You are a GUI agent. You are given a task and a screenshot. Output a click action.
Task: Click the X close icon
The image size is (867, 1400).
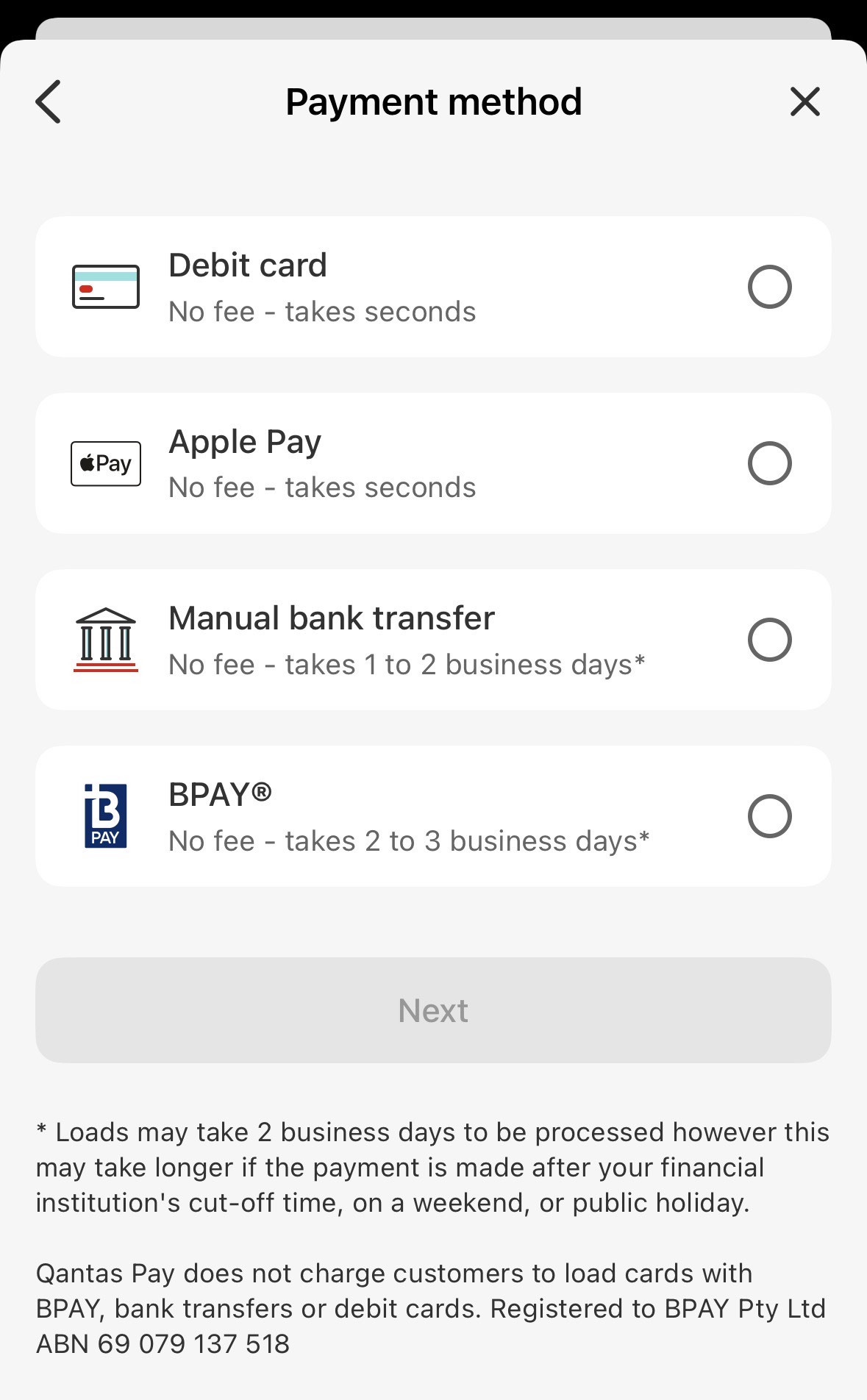click(x=805, y=101)
